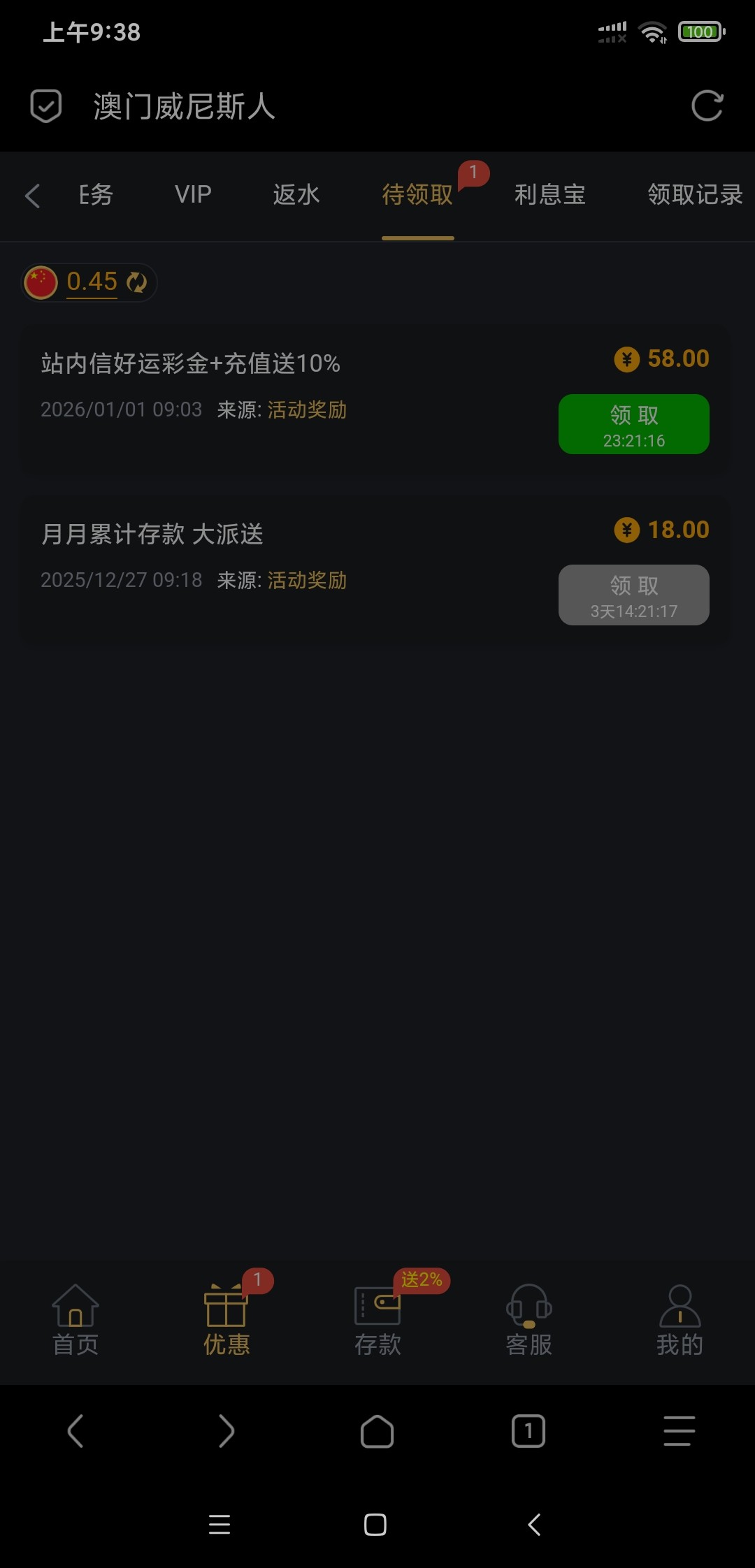Open the browser's hamburger menu
The height and width of the screenshot is (1568, 755).
pos(679,1431)
